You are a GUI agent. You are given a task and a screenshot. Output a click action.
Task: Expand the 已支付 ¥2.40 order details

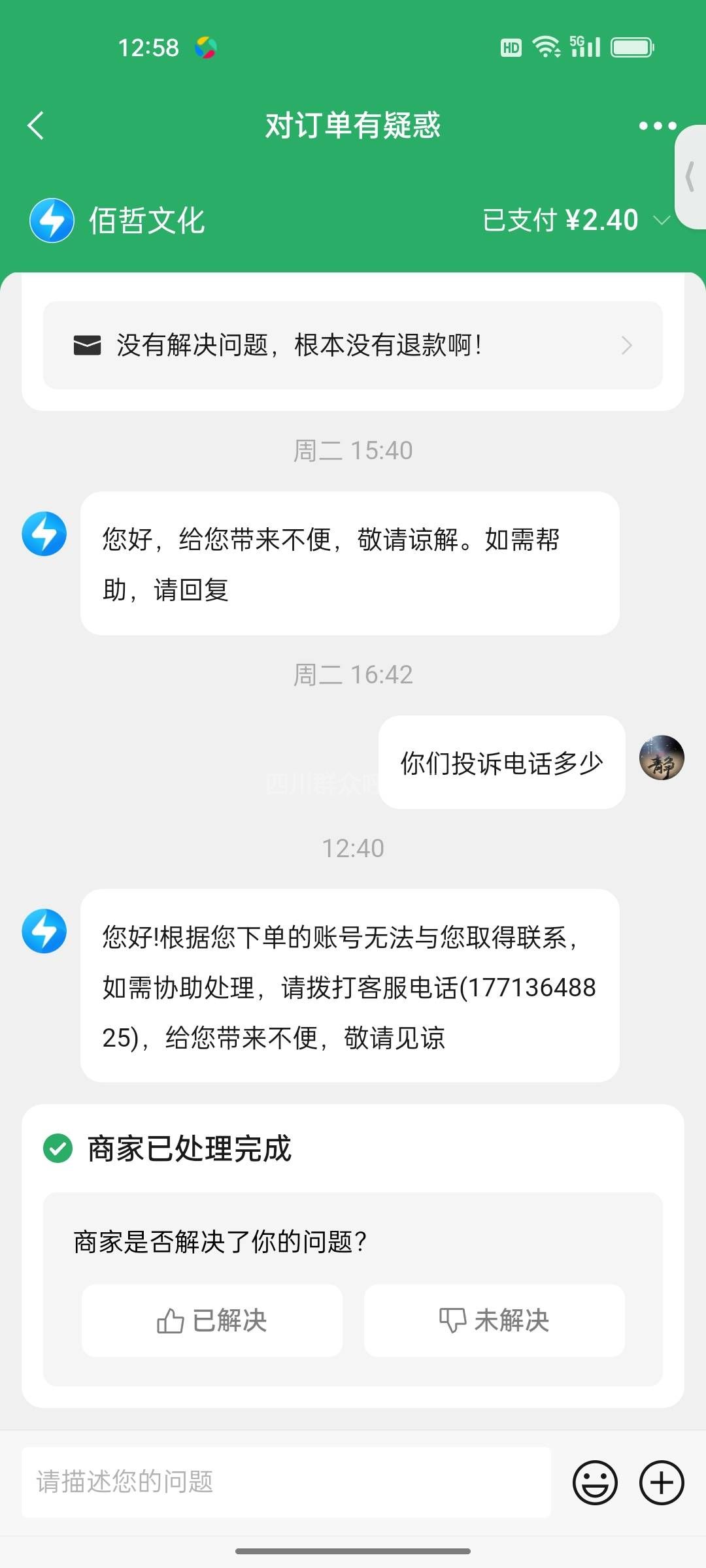click(575, 220)
